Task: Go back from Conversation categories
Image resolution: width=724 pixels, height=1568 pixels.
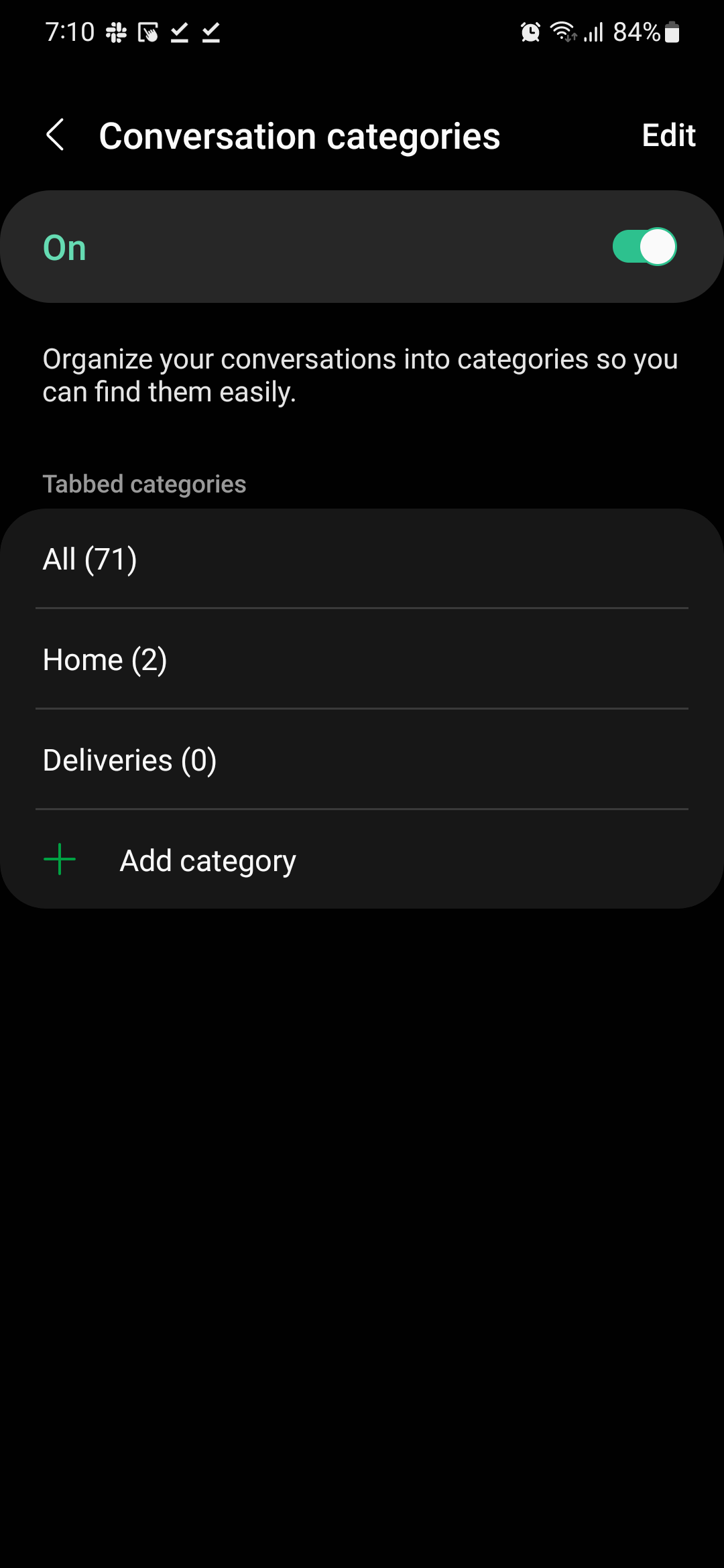Action: (x=55, y=135)
